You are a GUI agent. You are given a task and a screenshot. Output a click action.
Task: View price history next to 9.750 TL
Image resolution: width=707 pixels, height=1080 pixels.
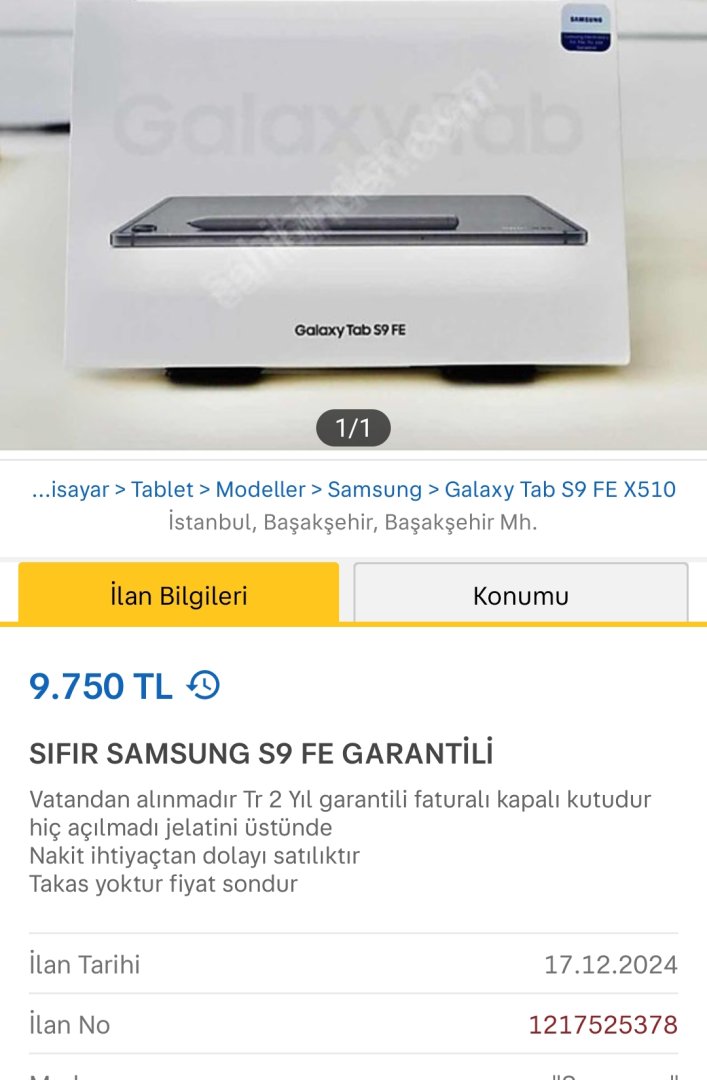(x=204, y=685)
